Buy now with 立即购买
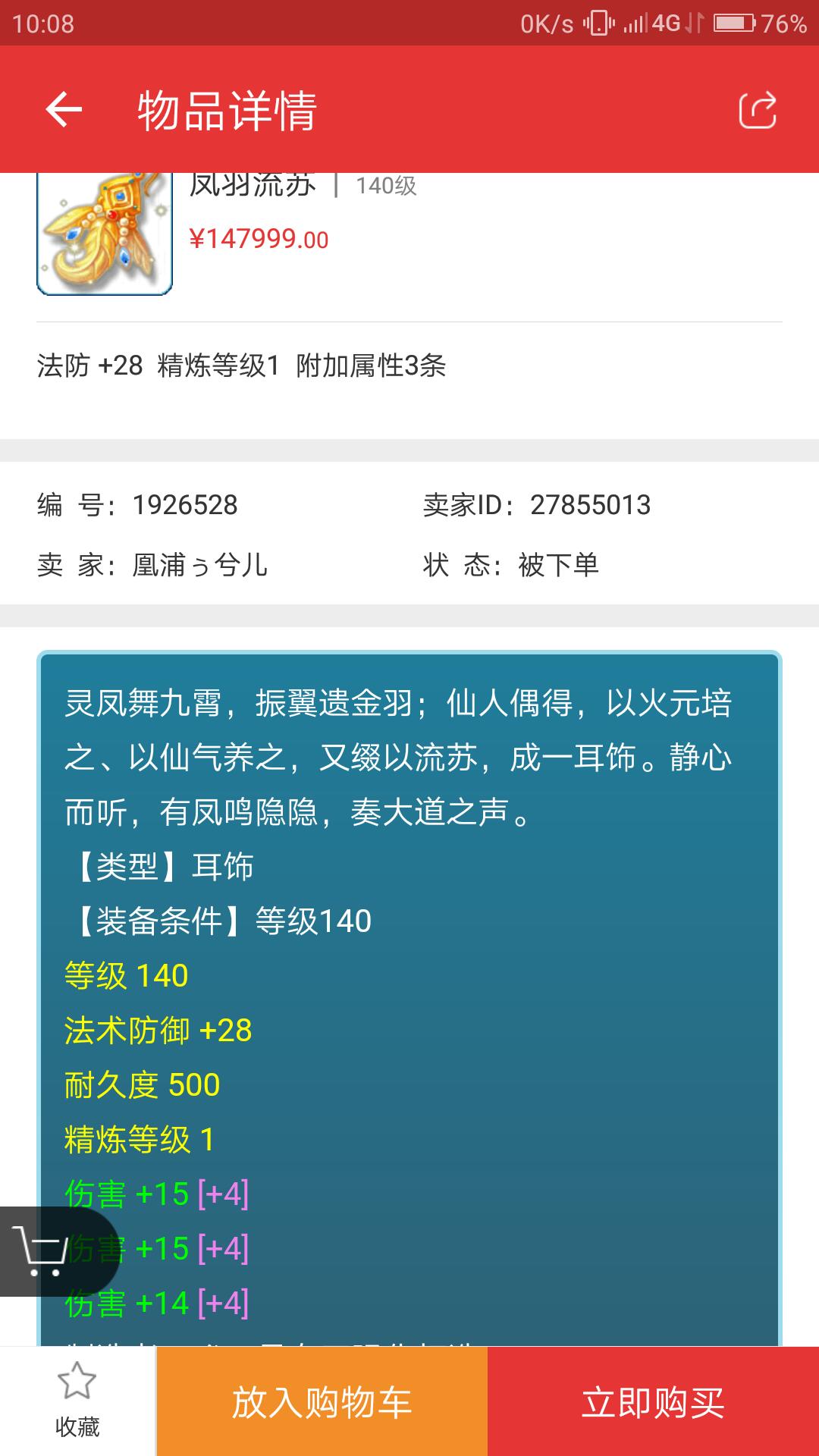 653,1401
